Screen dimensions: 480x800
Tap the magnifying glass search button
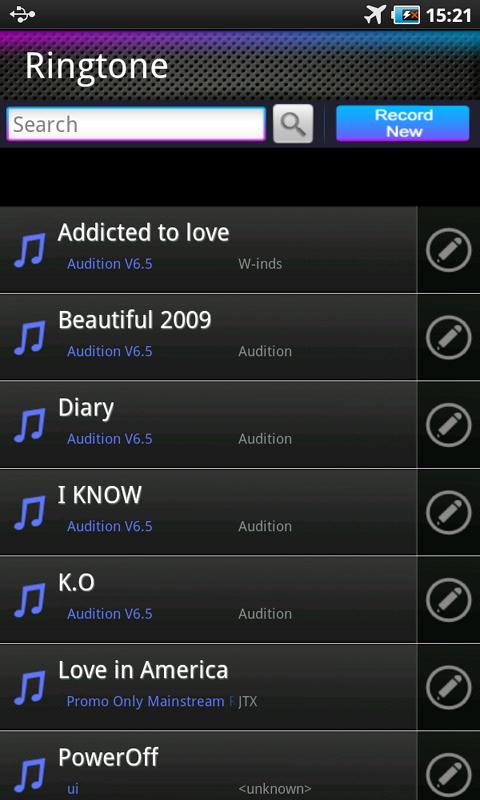click(x=293, y=123)
